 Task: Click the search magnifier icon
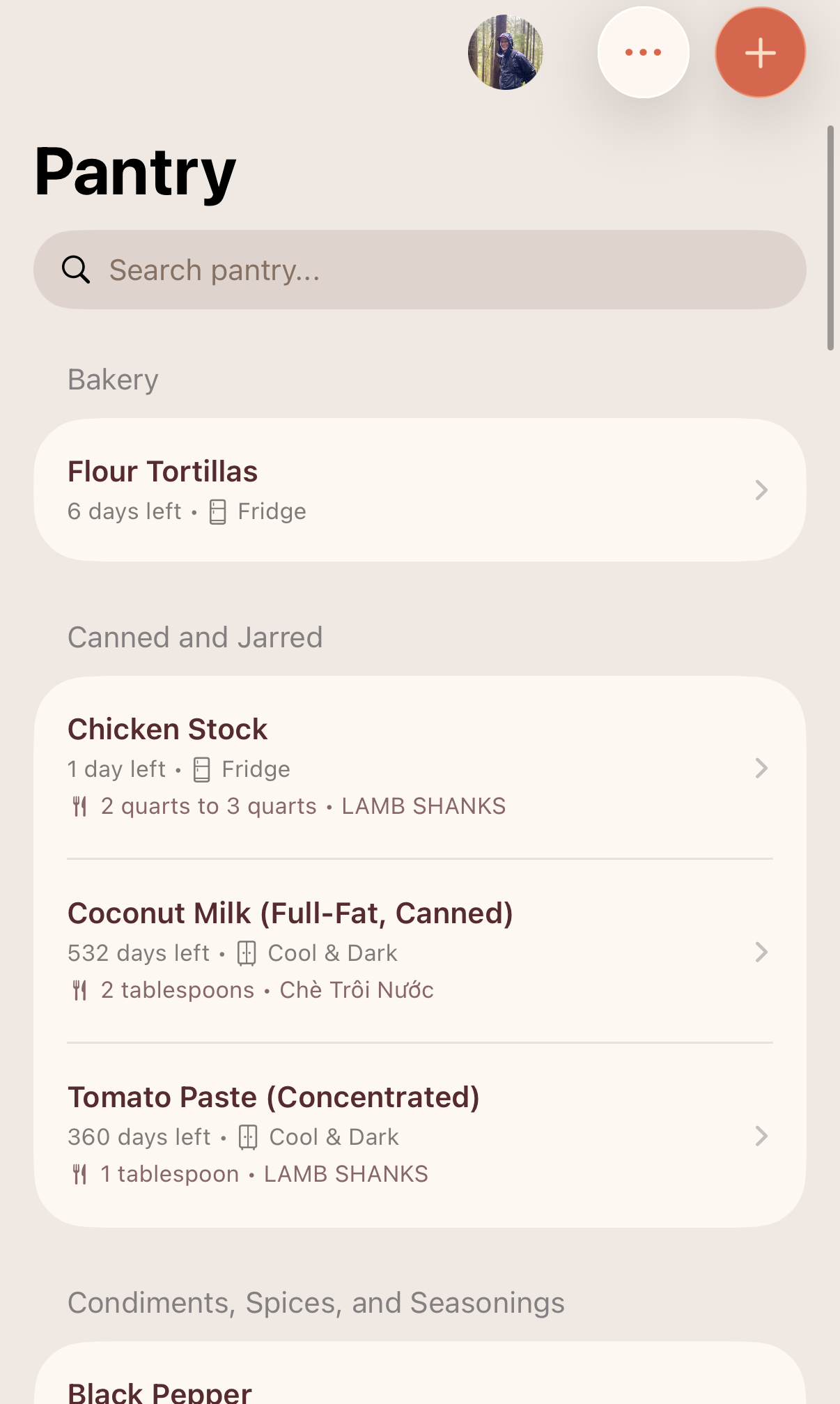(x=77, y=269)
